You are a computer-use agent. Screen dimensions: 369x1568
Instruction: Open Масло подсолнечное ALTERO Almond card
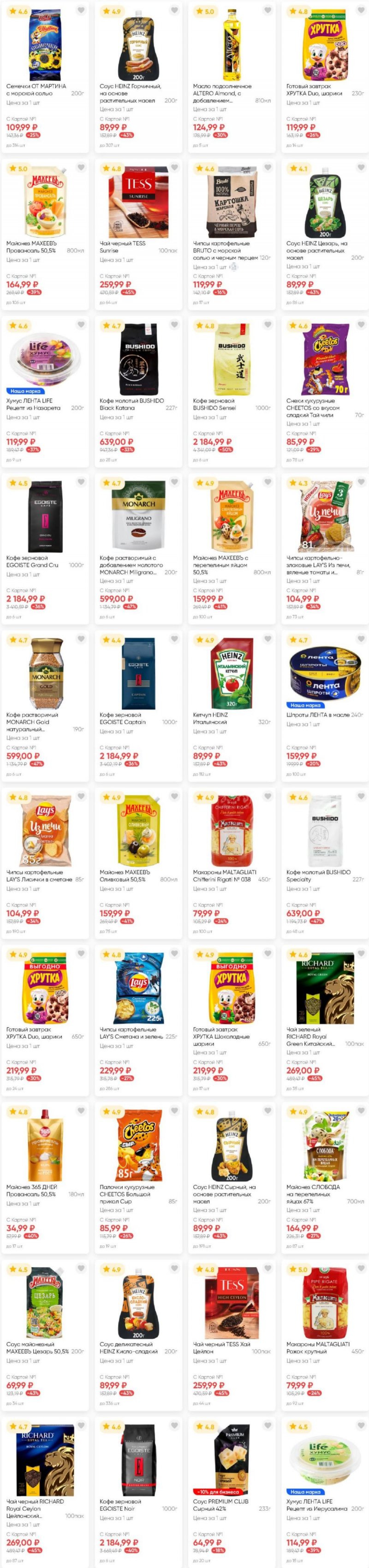pos(232,42)
